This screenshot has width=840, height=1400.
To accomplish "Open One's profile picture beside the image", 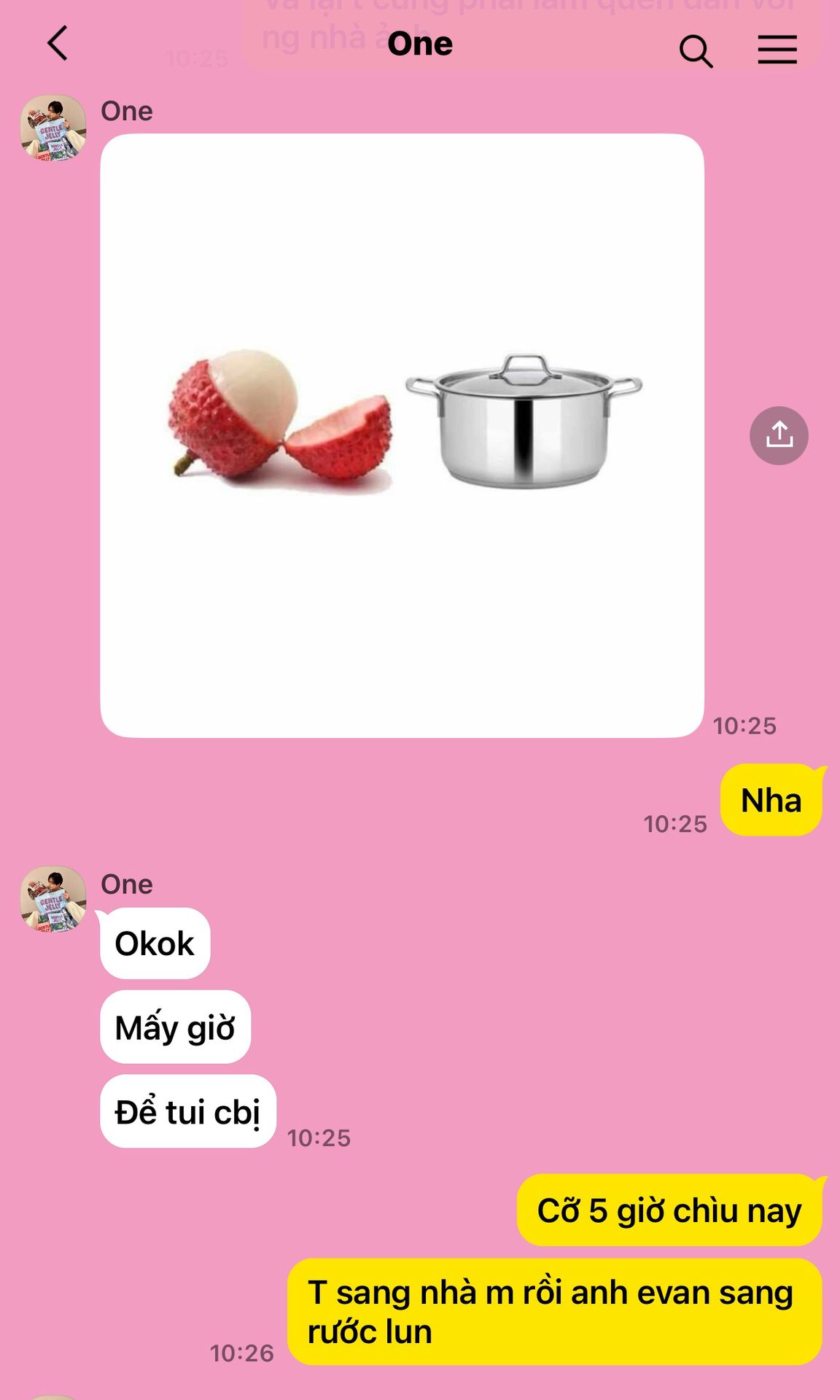I will coord(53,128).
